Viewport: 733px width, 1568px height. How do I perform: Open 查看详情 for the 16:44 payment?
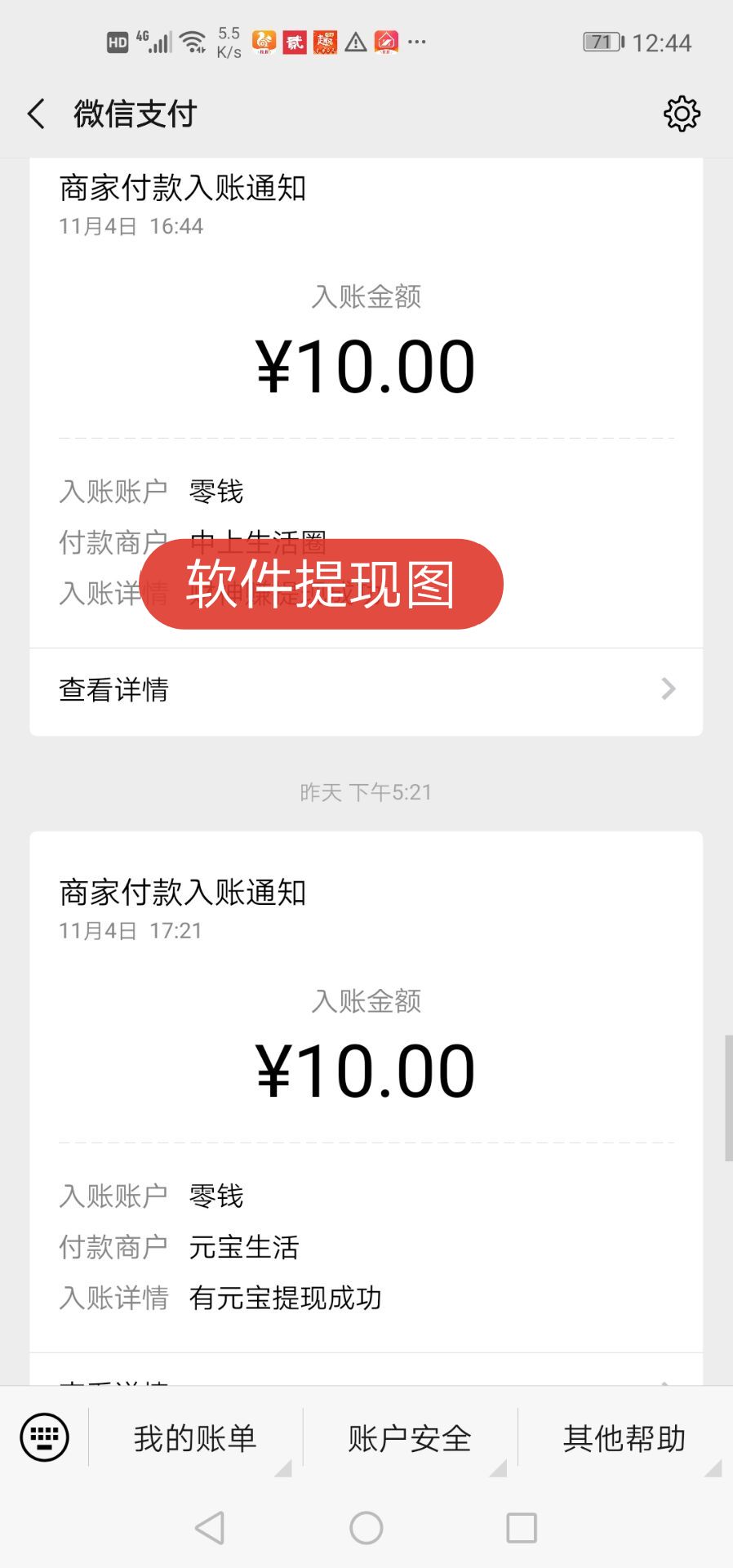coord(366,691)
